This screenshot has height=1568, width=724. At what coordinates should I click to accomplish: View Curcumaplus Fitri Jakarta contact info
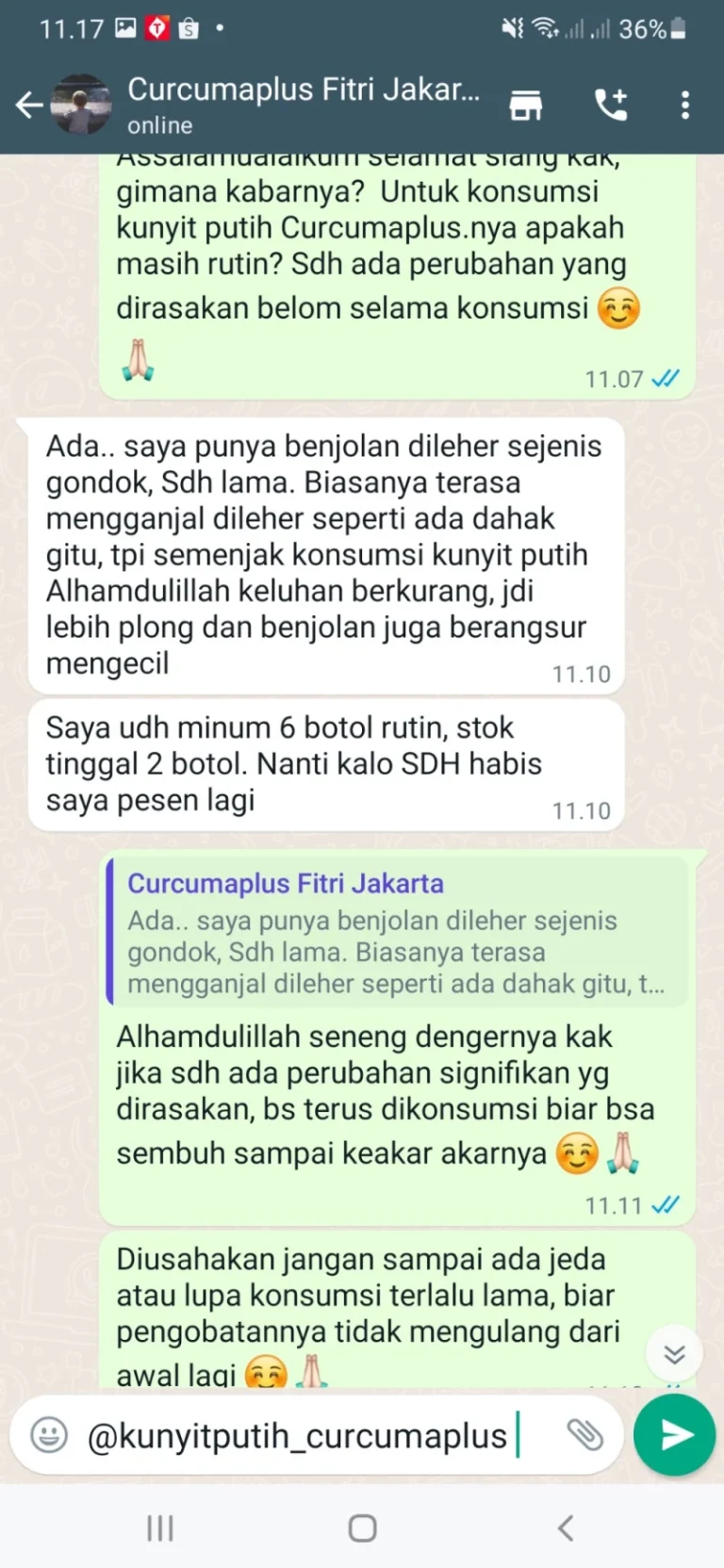pyautogui.click(x=302, y=104)
